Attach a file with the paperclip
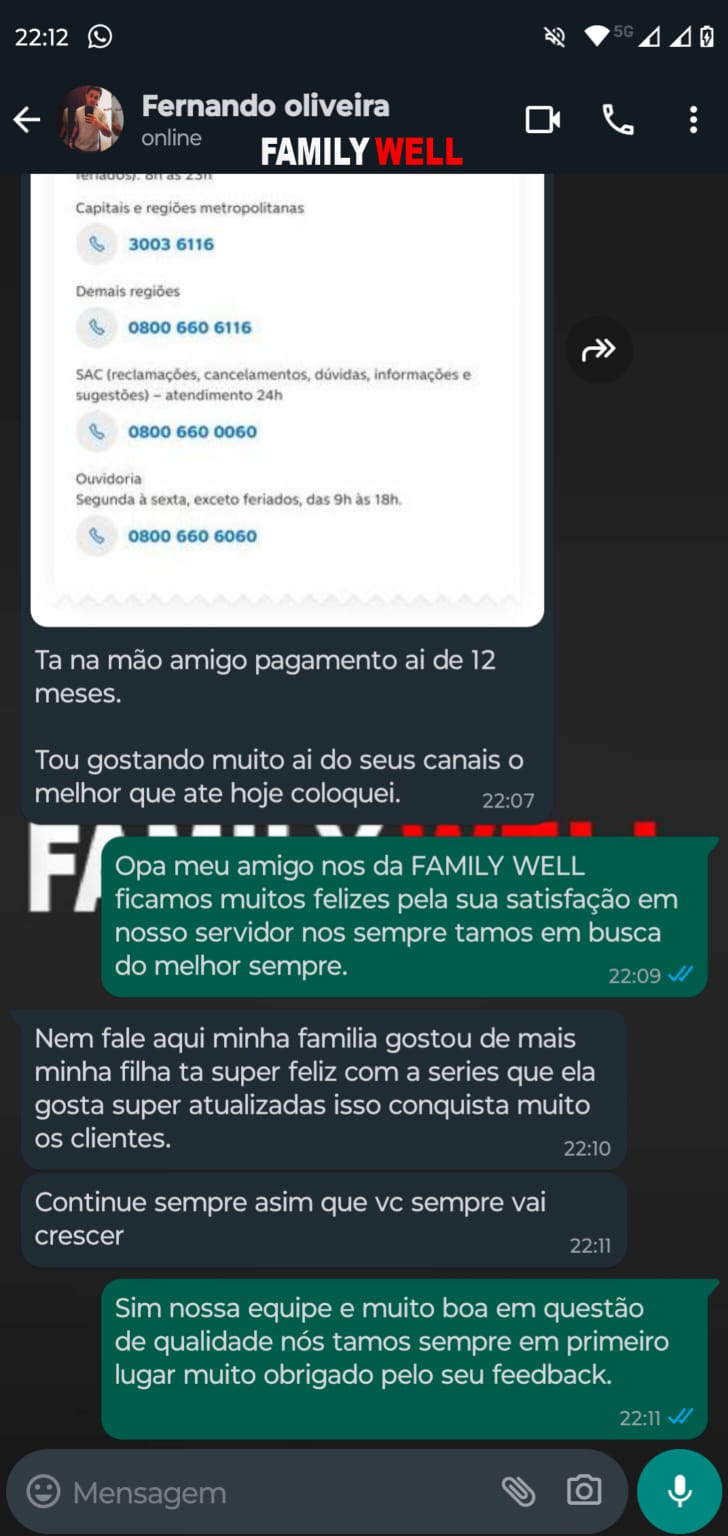This screenshot has height=1536, width=728. click(518, 1492)
